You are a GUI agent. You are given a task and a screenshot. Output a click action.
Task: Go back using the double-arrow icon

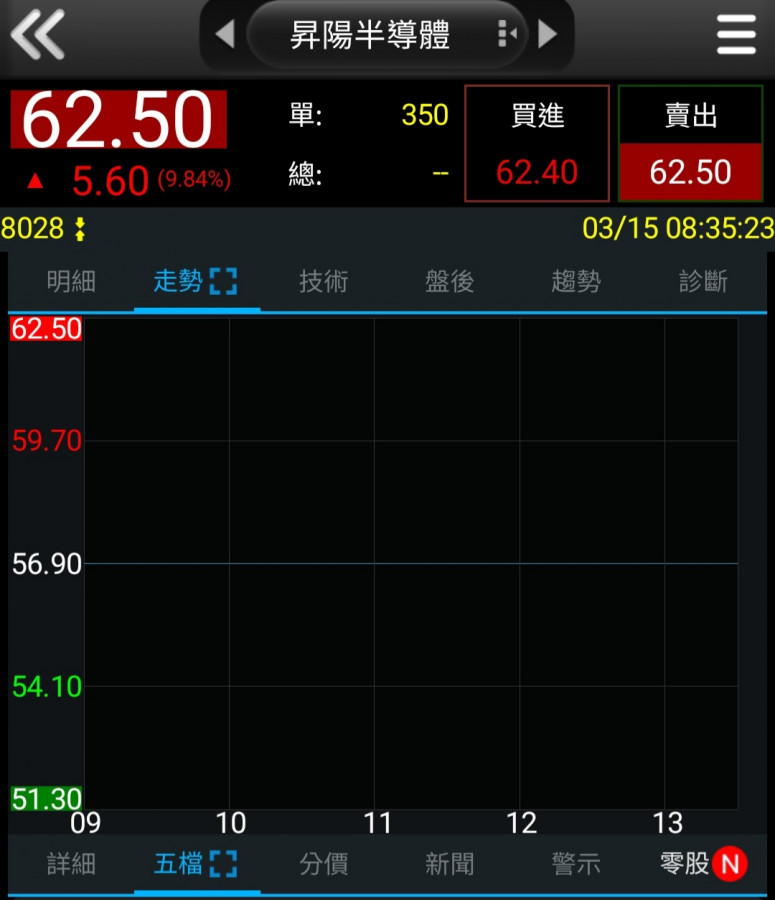click(x=37, y=35)
